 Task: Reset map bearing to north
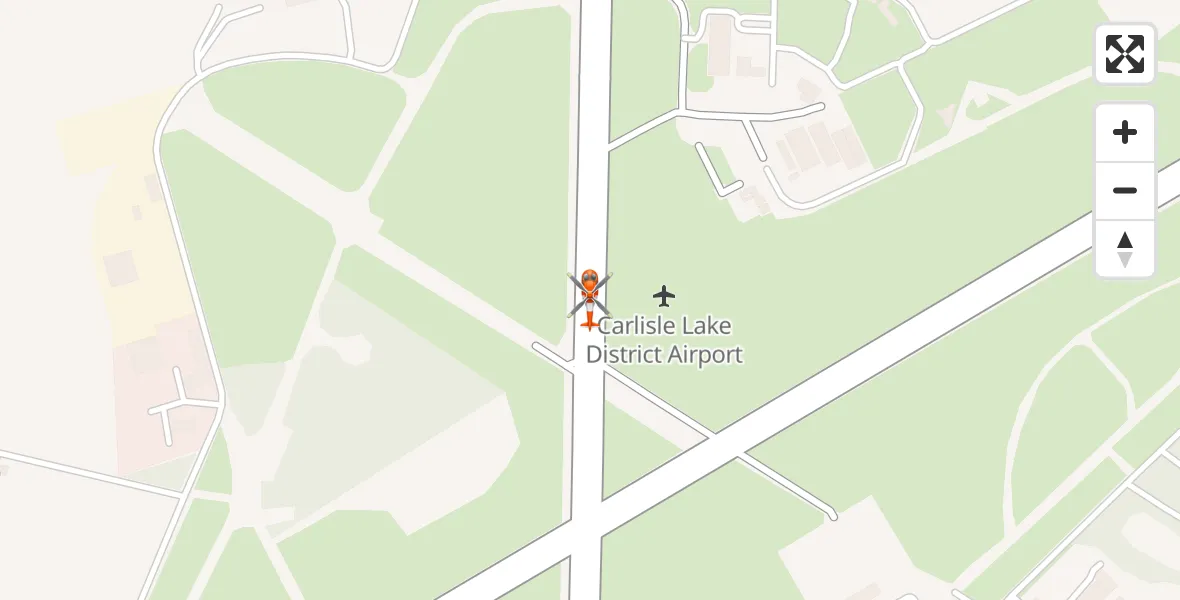tap(1125, 249)
